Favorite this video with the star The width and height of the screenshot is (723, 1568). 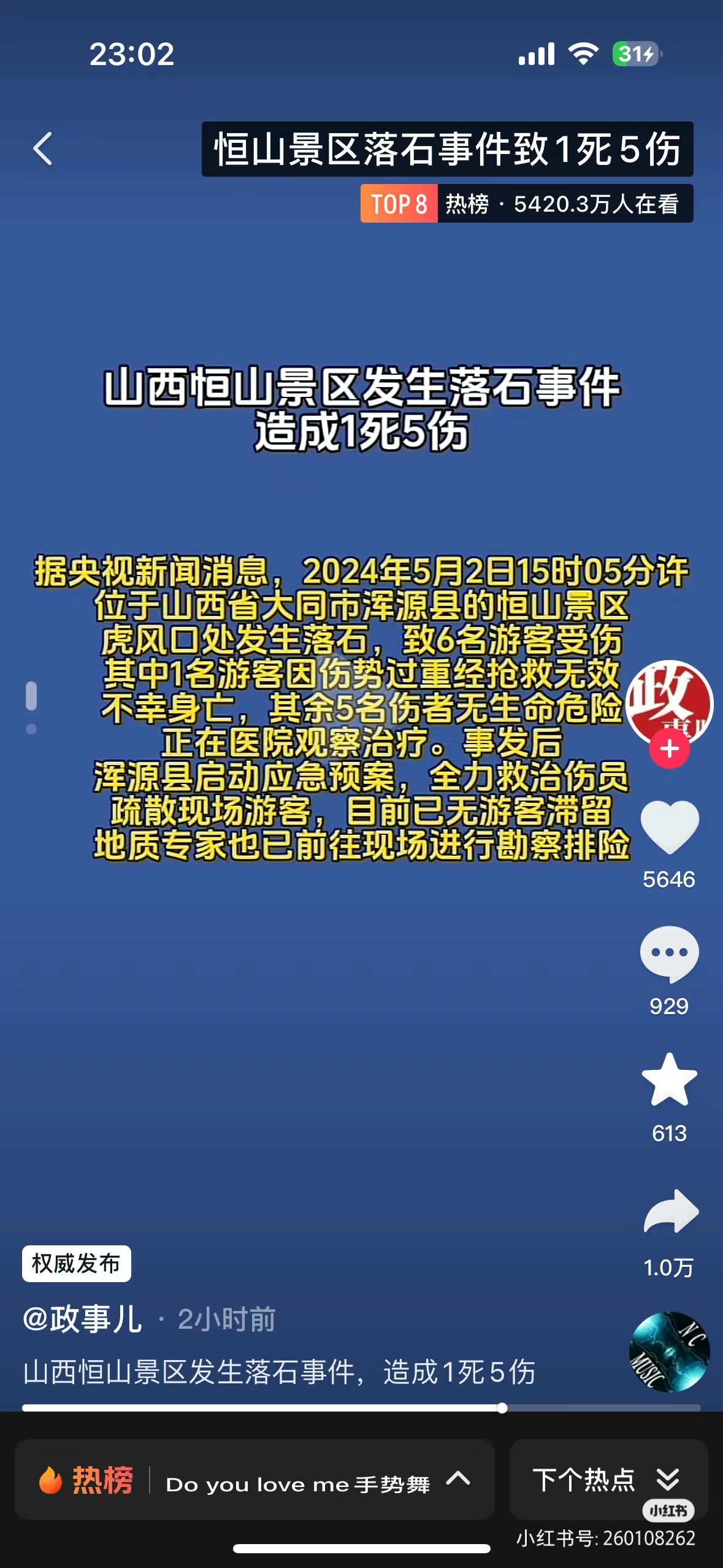coord(669,1080)
